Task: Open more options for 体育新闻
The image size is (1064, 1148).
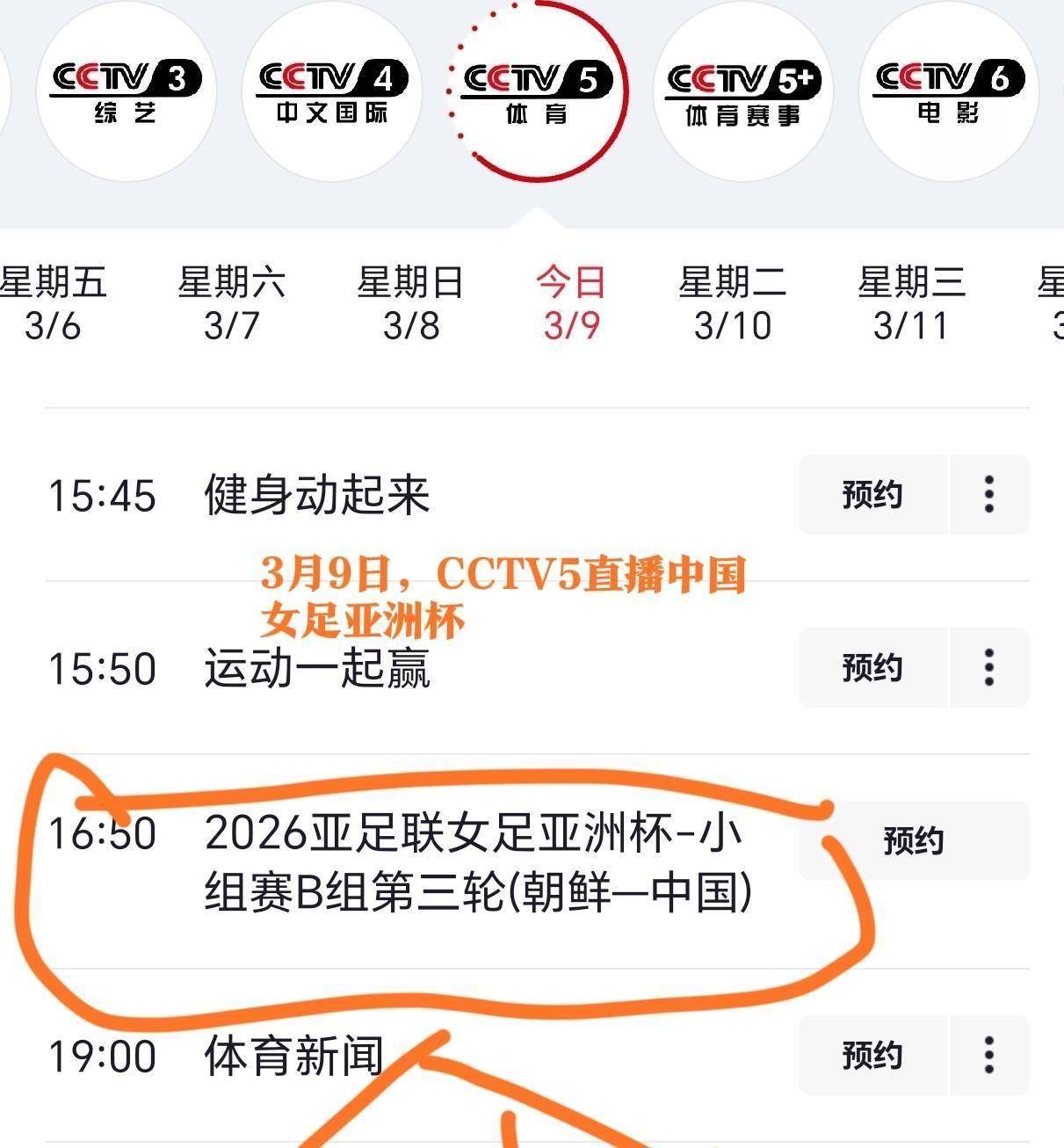Action: coord(989,1055)
